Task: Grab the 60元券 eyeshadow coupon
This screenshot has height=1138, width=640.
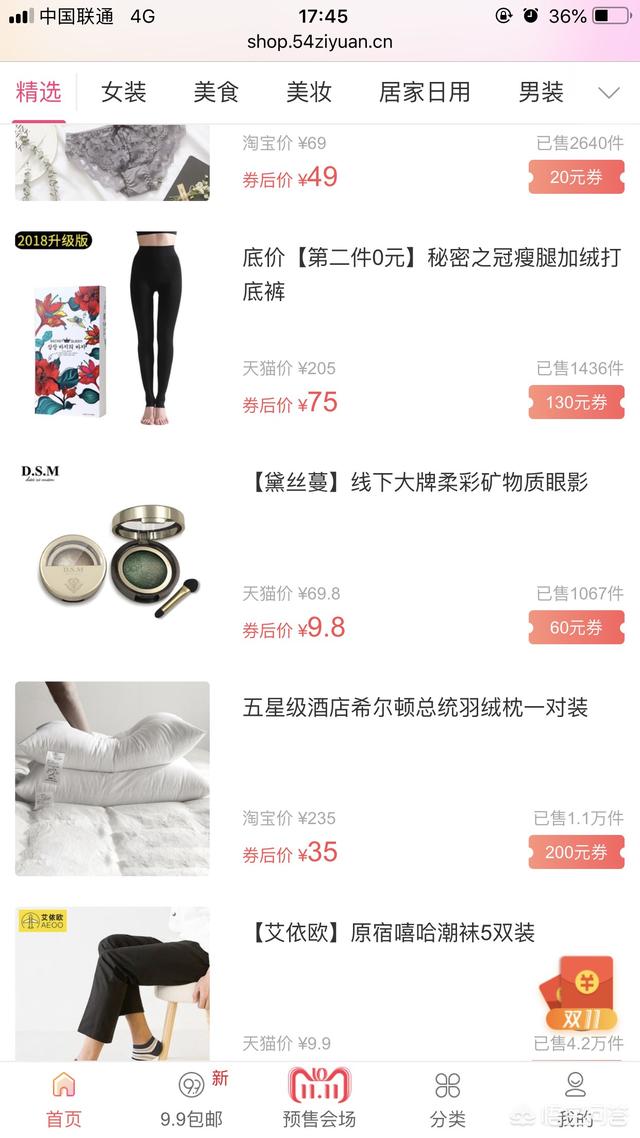Action: [x=576, y=627]
